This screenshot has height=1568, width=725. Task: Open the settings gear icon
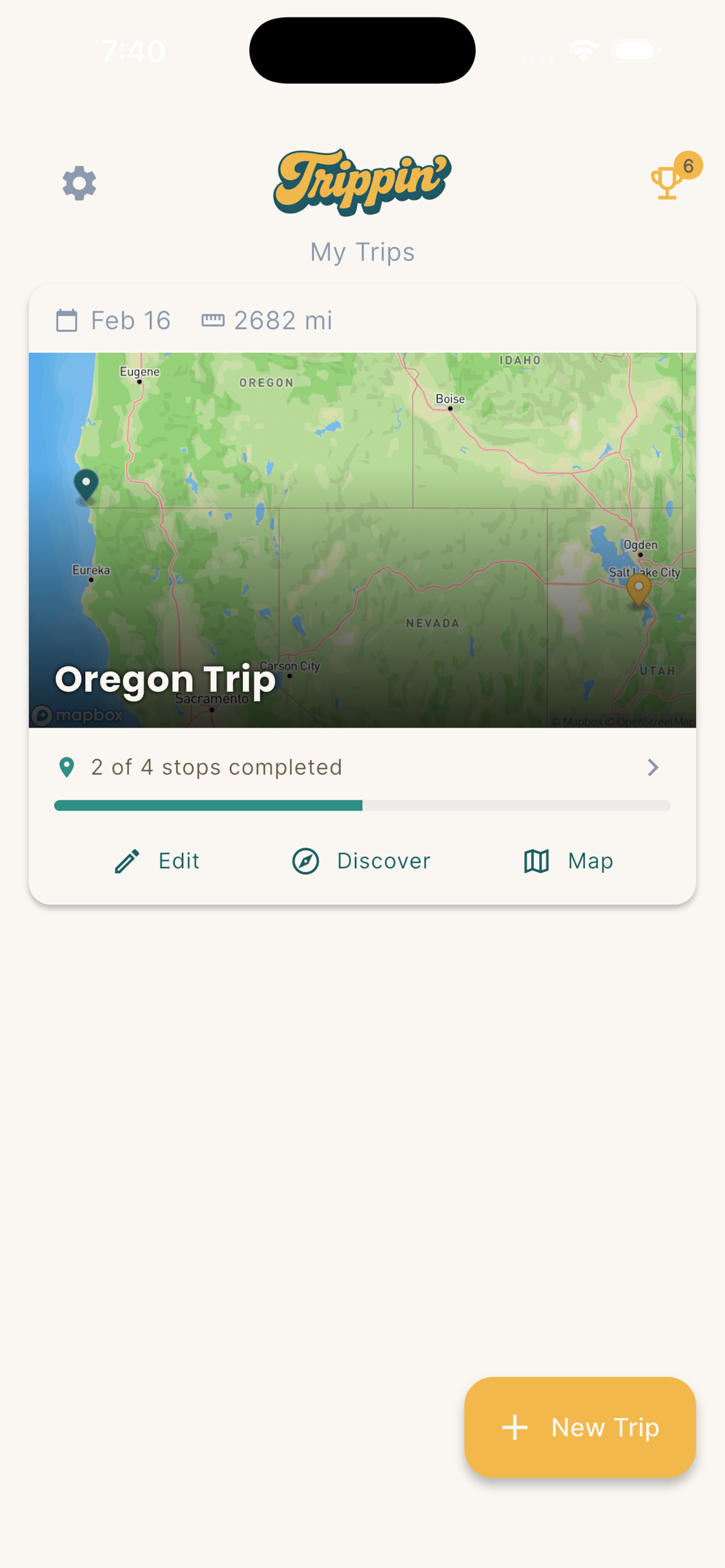78,183
